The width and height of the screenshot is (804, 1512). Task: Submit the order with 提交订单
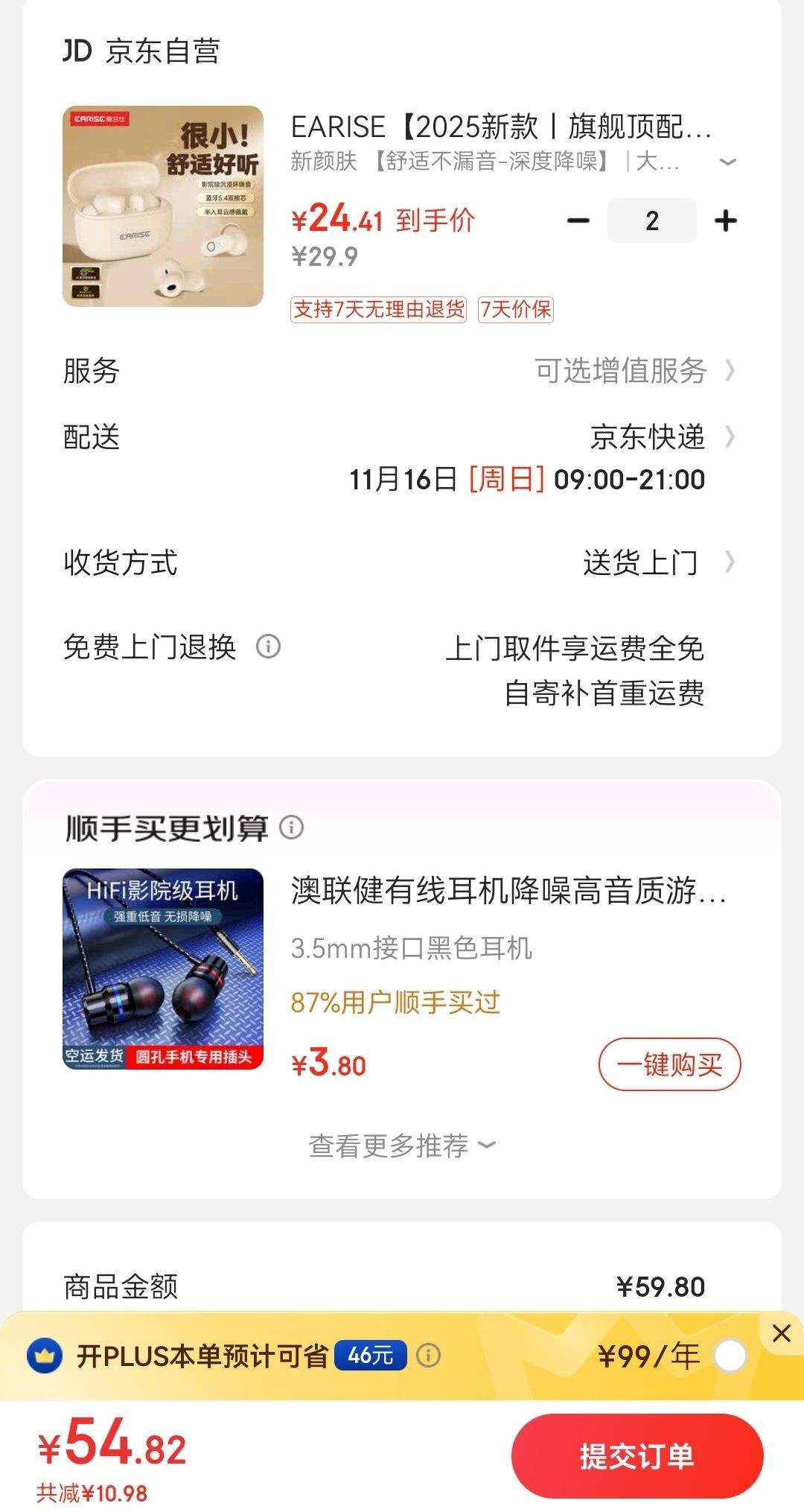tap(636, 1456)
